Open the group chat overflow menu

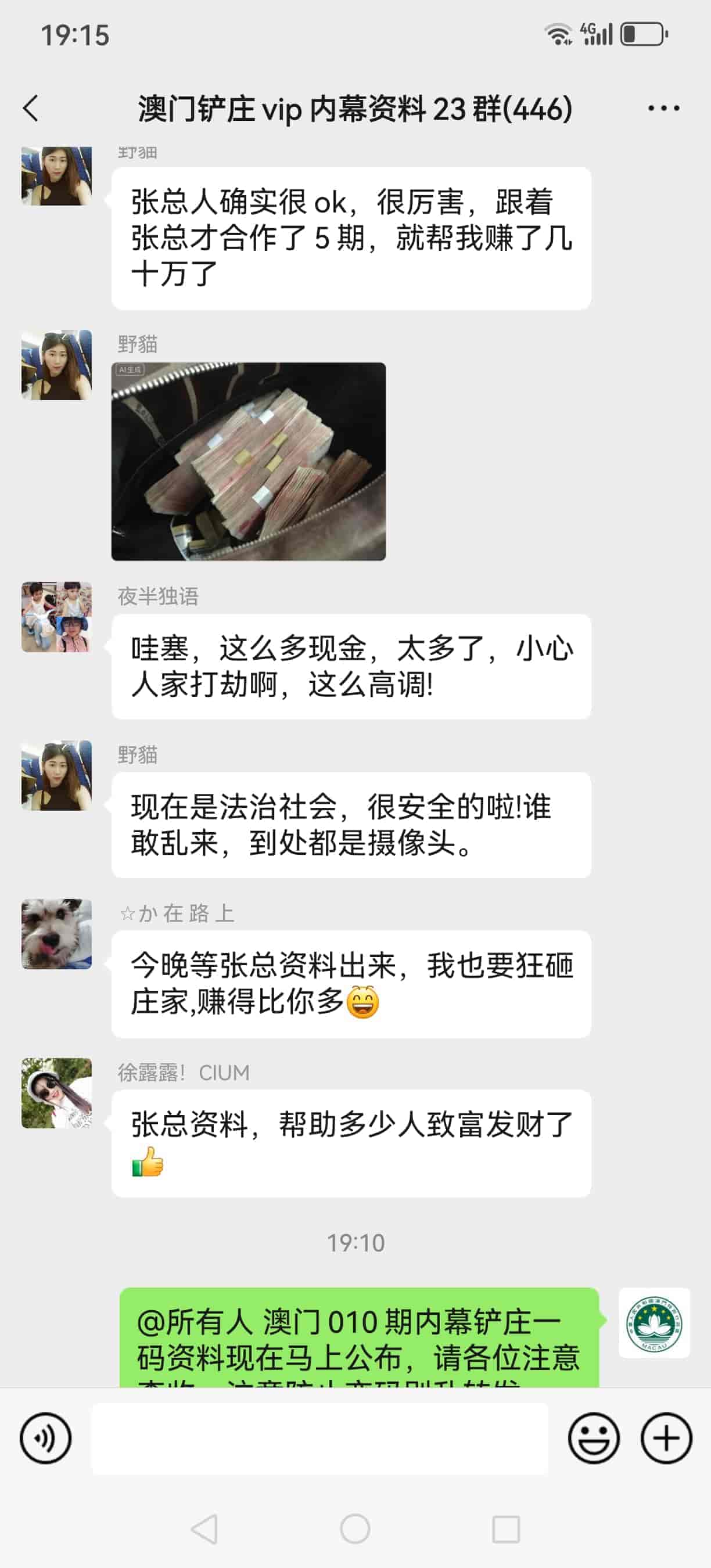[x=663, y=109]
